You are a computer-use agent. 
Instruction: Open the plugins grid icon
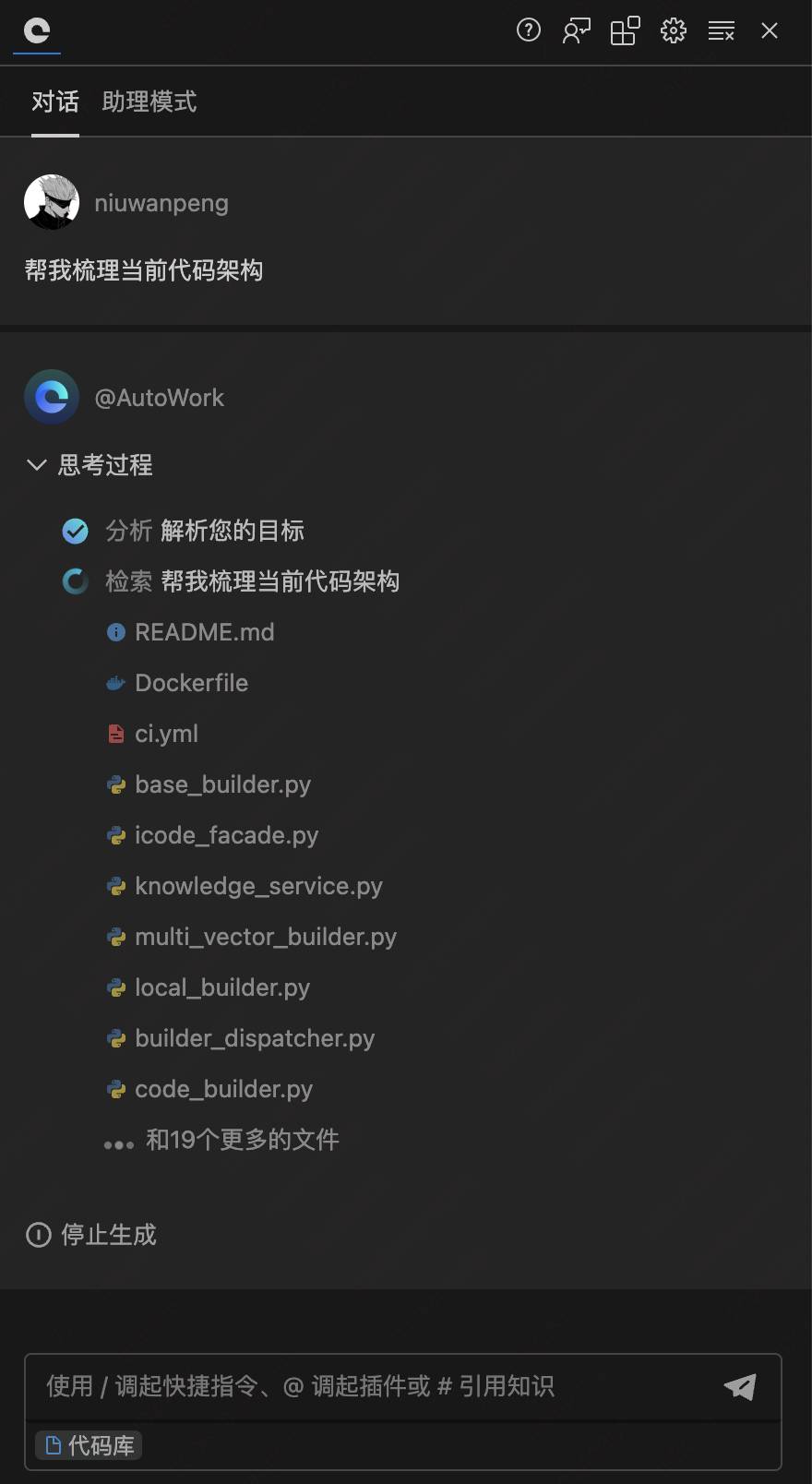tap(625, 30)
